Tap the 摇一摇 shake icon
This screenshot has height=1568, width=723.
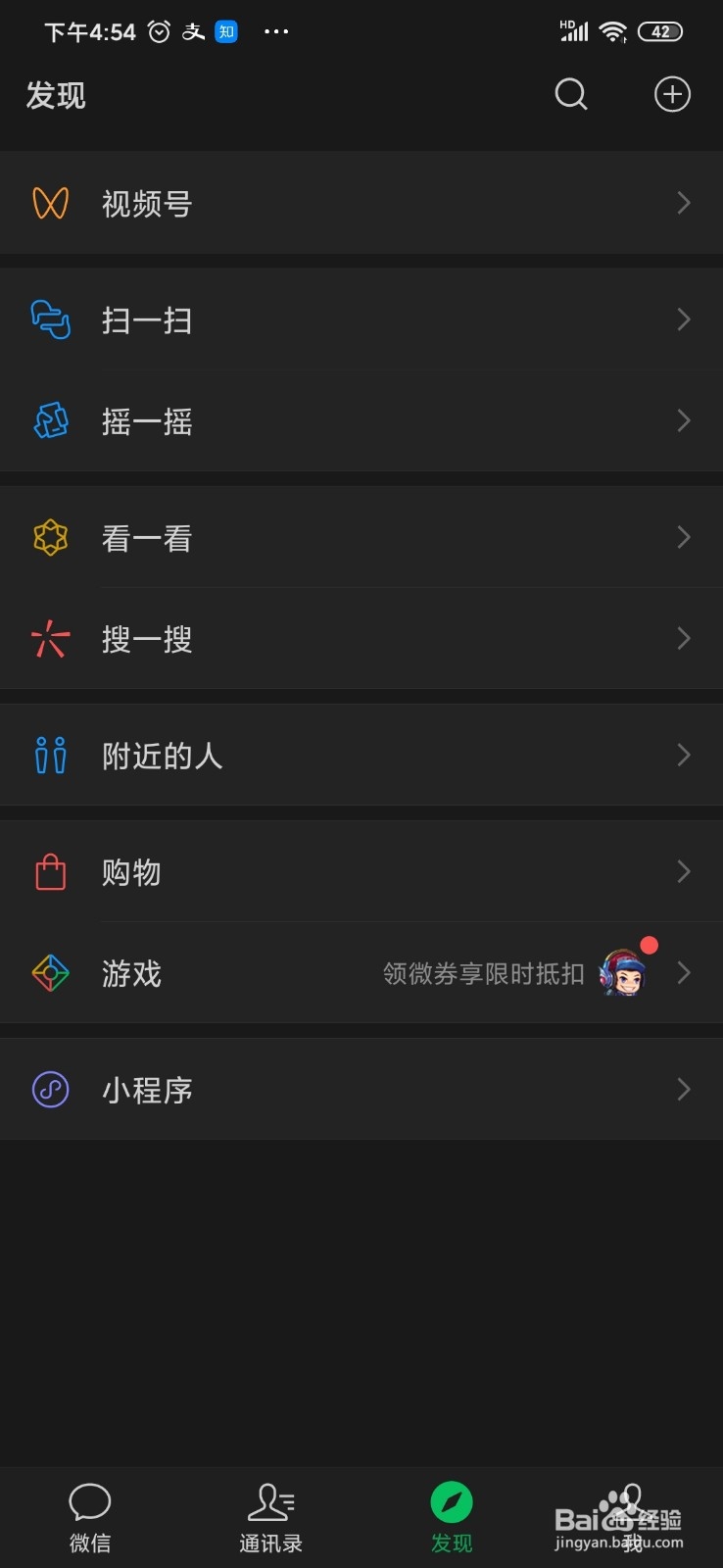coord(50,421)
